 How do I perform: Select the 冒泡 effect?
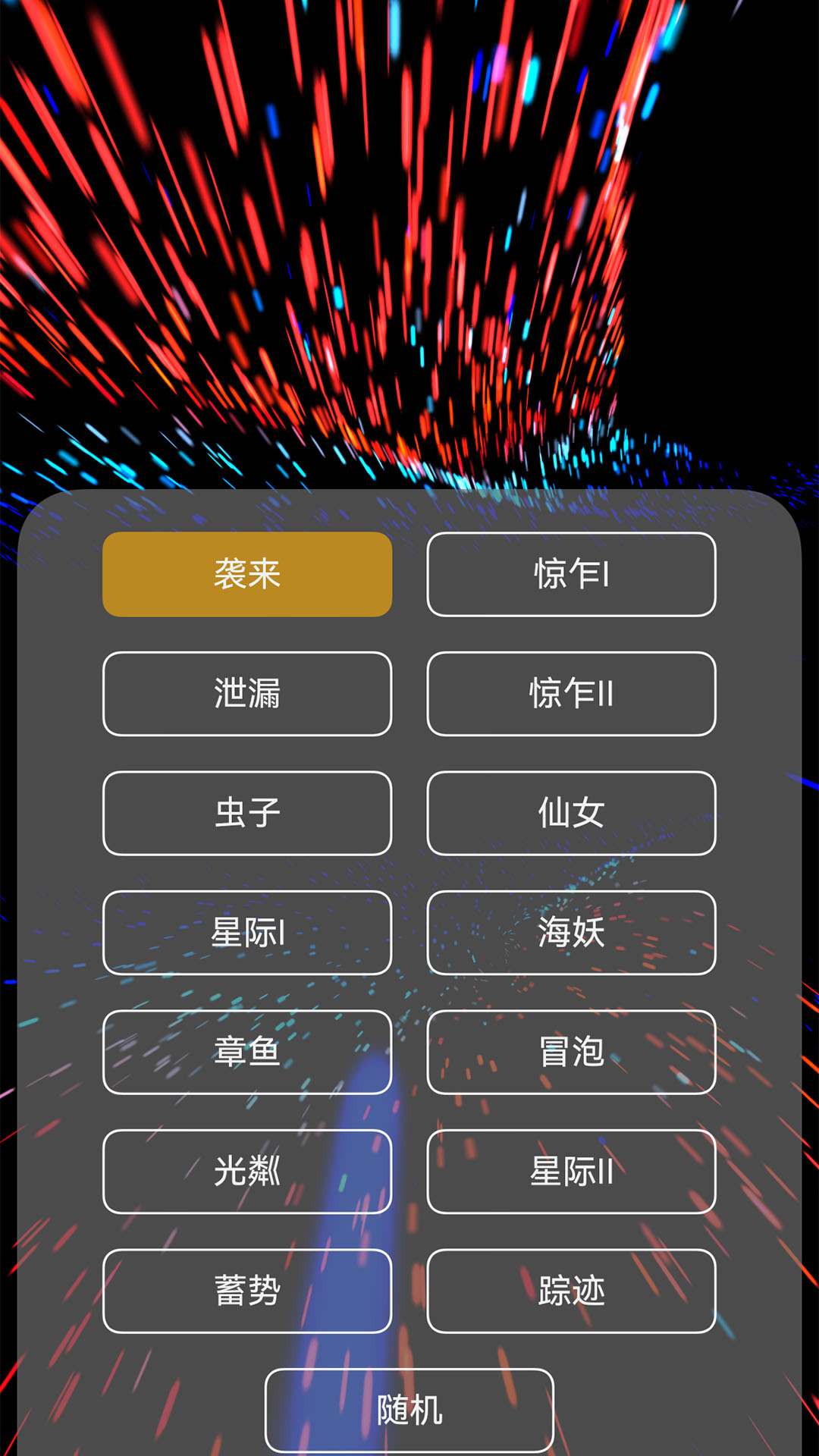571,1052
